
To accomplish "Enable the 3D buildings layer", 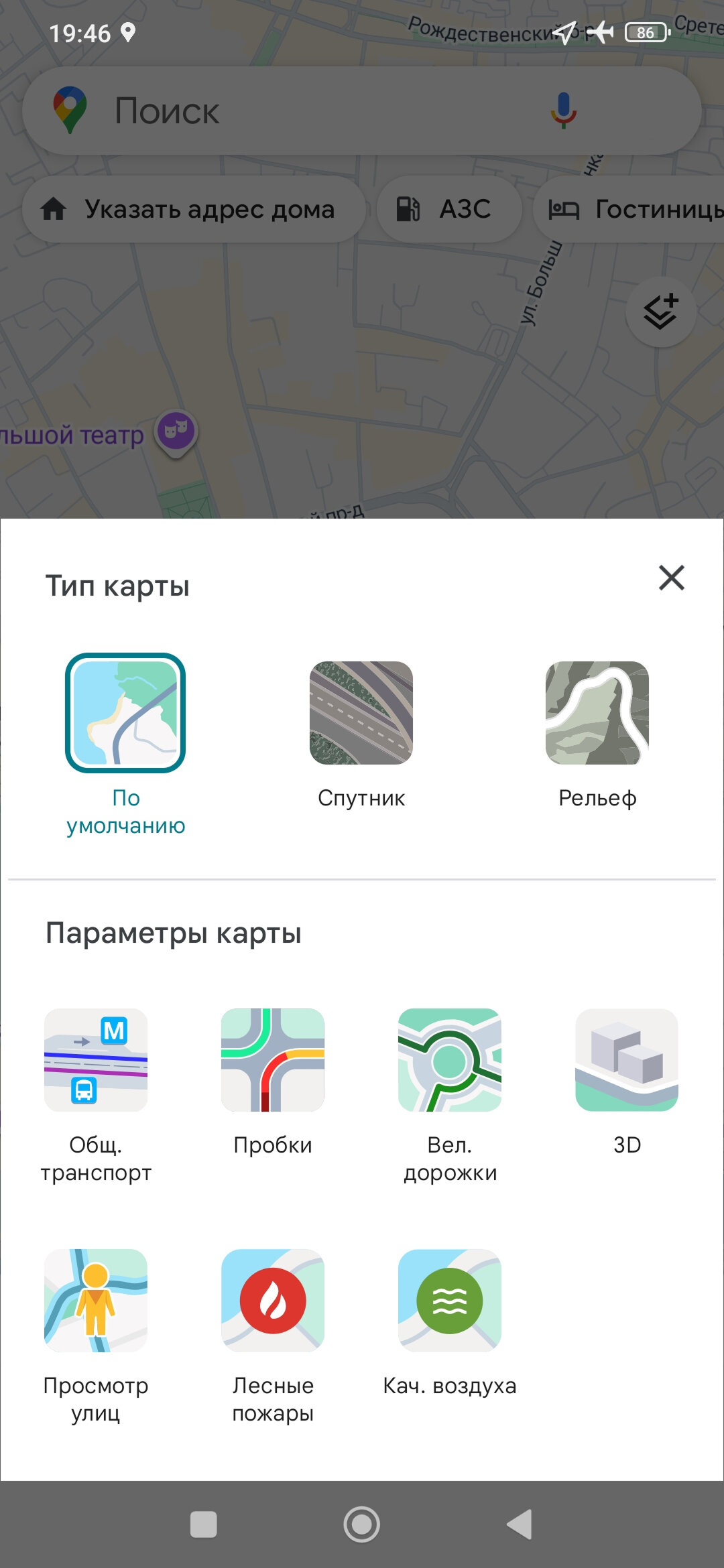I will (627, 1060).
